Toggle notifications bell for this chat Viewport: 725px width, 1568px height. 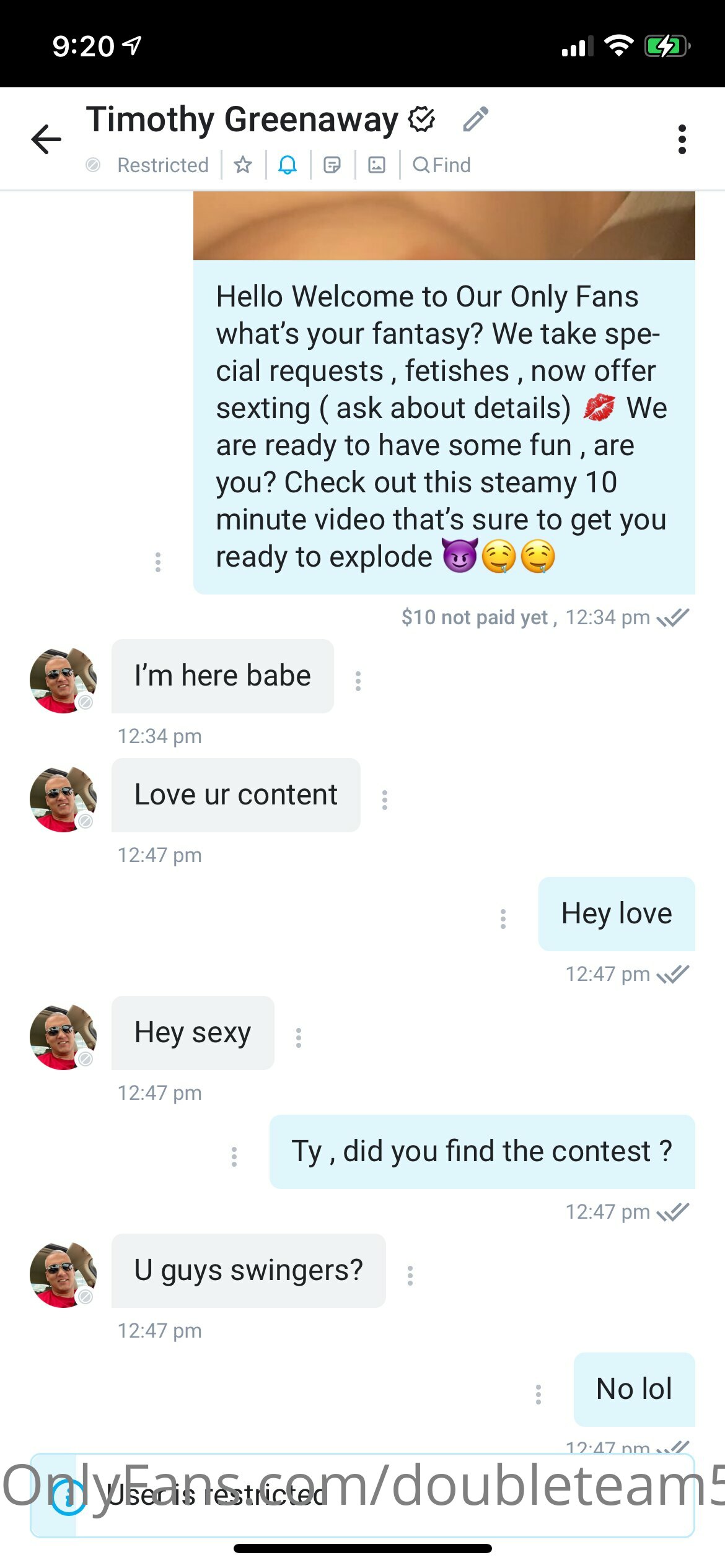tap(288, 165)
